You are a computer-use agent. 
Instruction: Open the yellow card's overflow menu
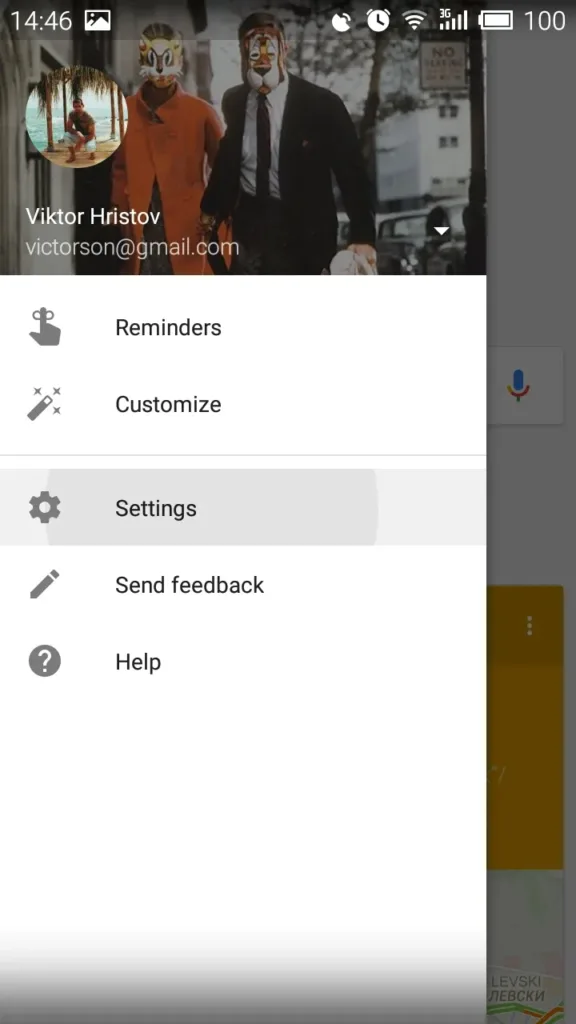click(530, 625)
